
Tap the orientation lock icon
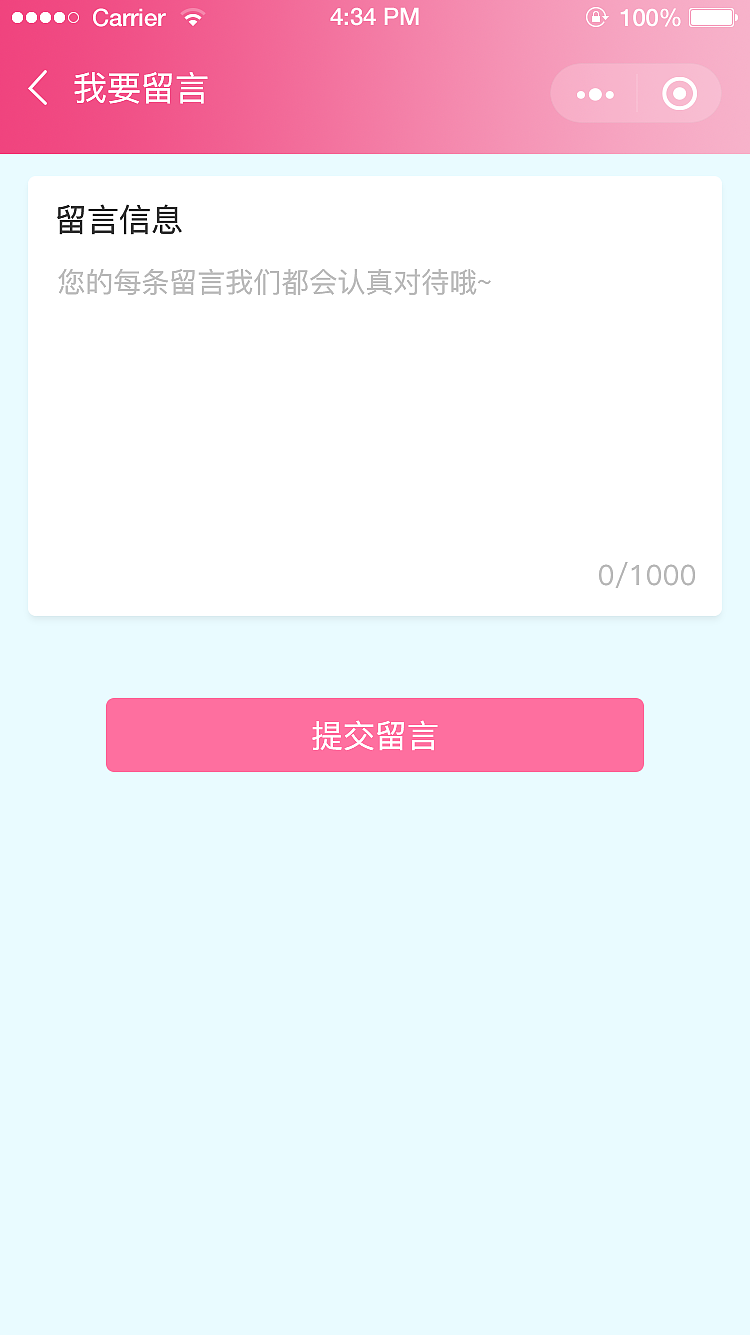point(595,17)
